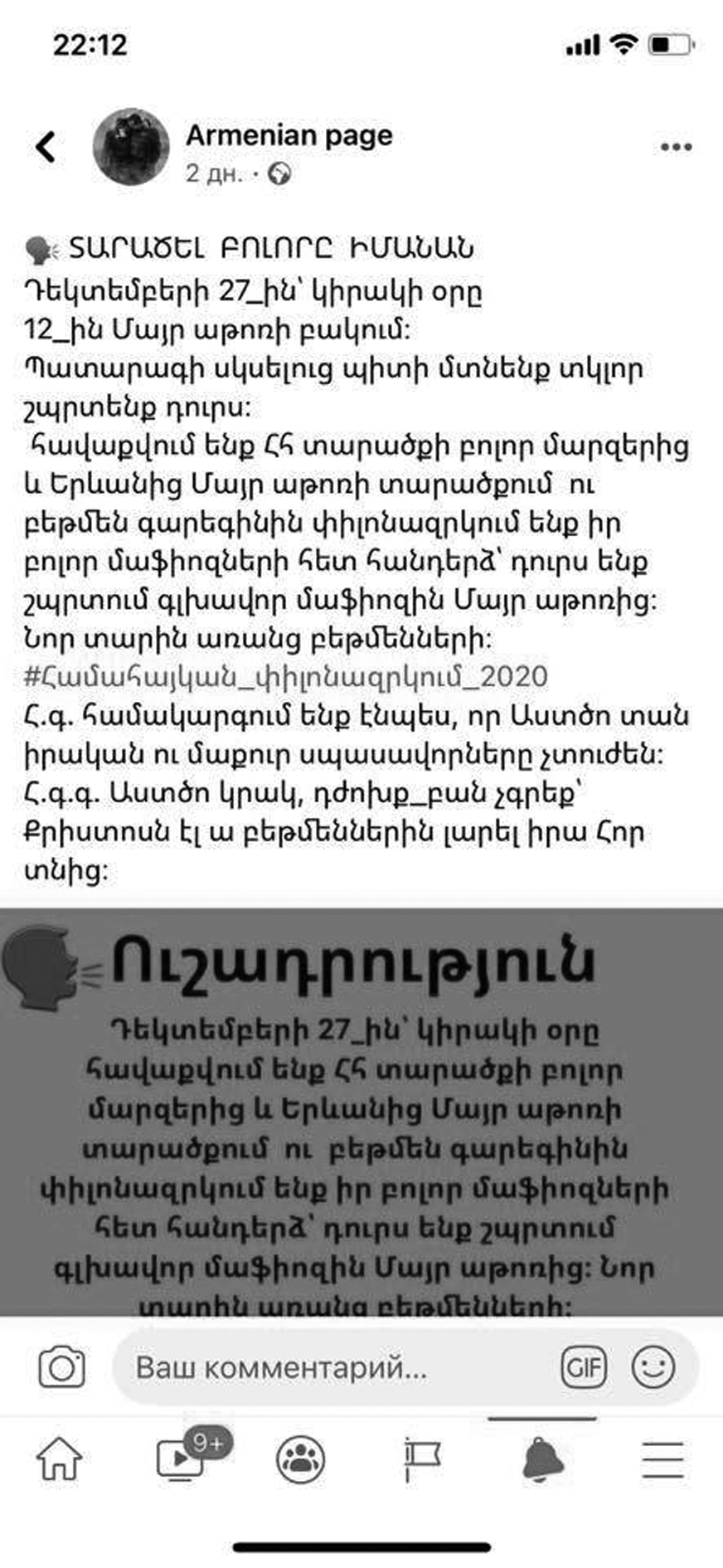Open the Armenian page name link
723x1568 pixels.
pos(289,135)
